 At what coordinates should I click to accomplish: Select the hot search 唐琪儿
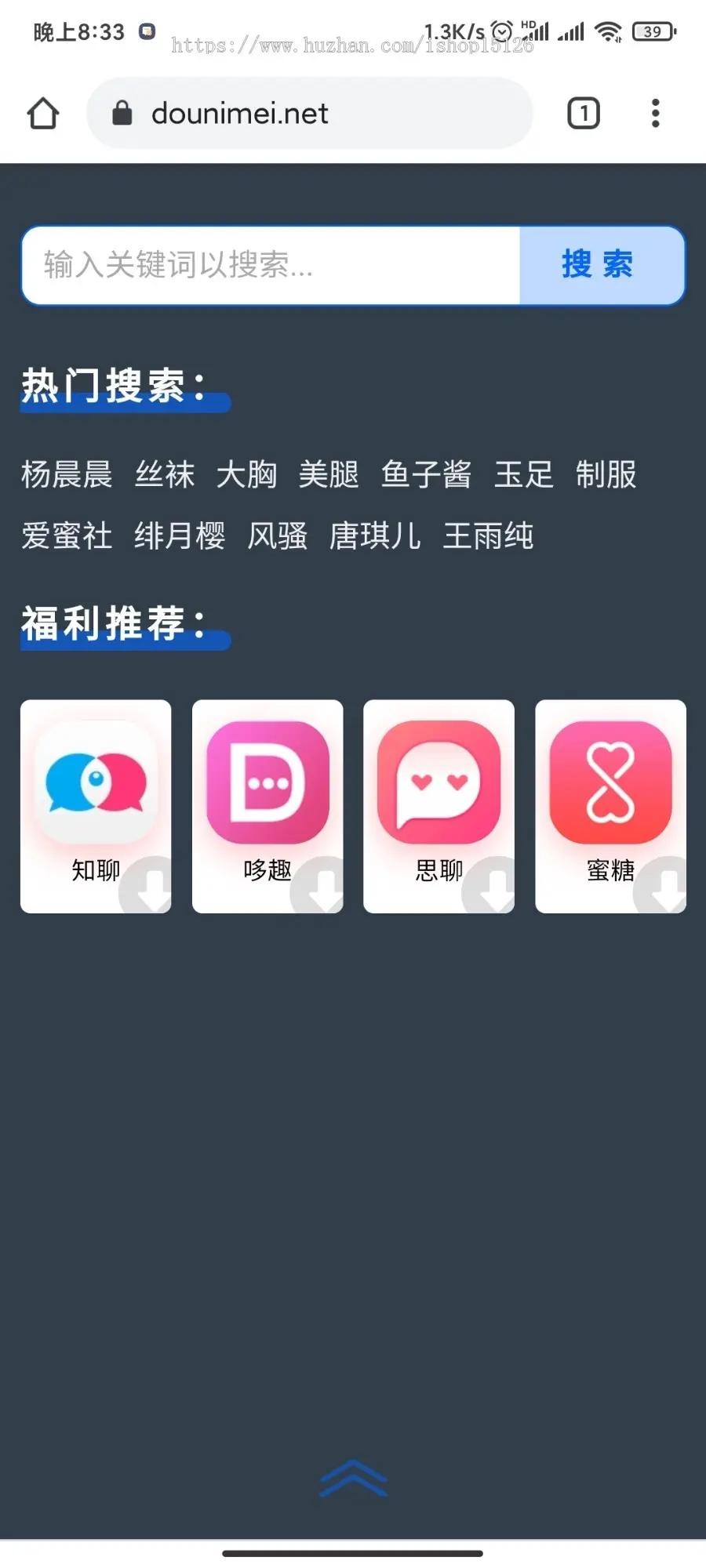(375, 536)
